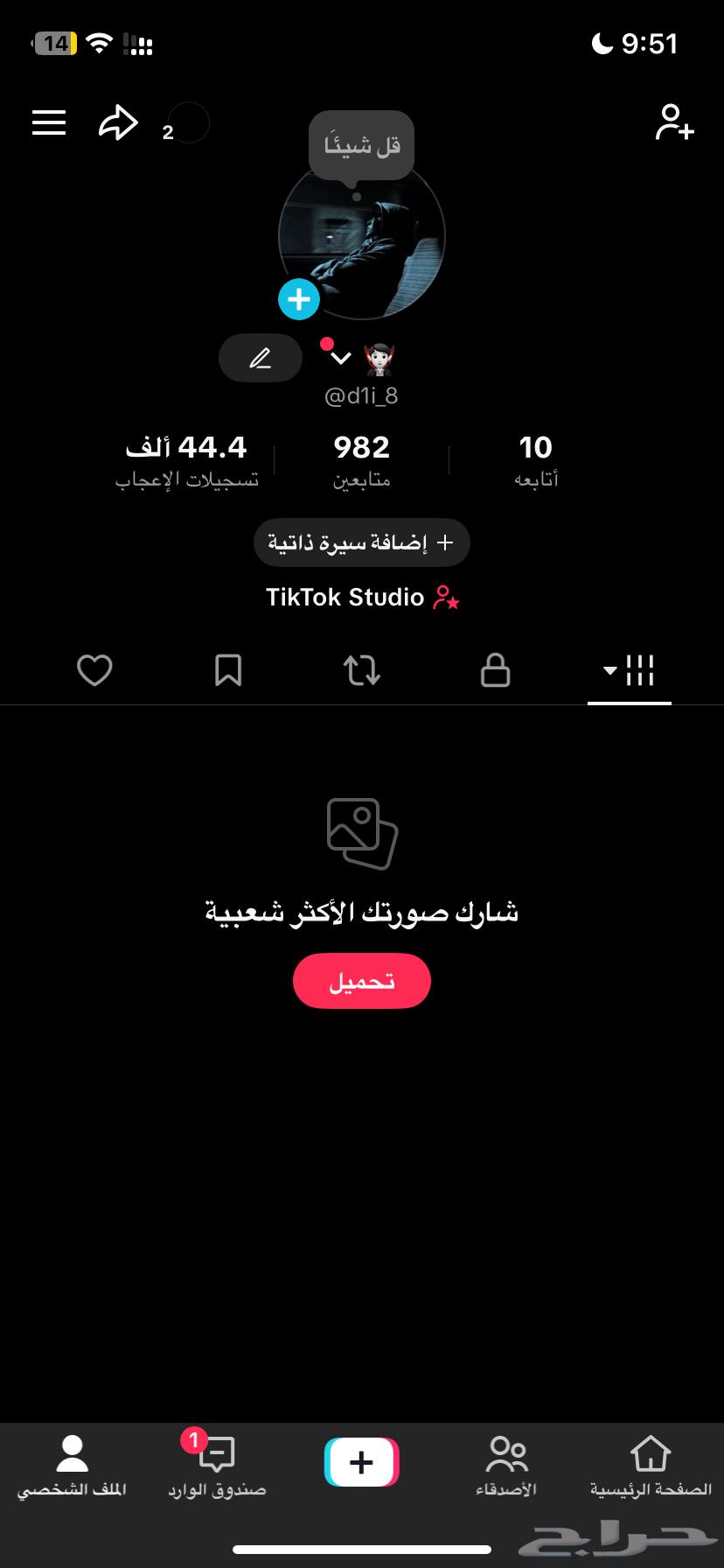The height and width of the screenshot is (1568, 724).
Task: Open the hamburger menu
Action: point(49,122)
